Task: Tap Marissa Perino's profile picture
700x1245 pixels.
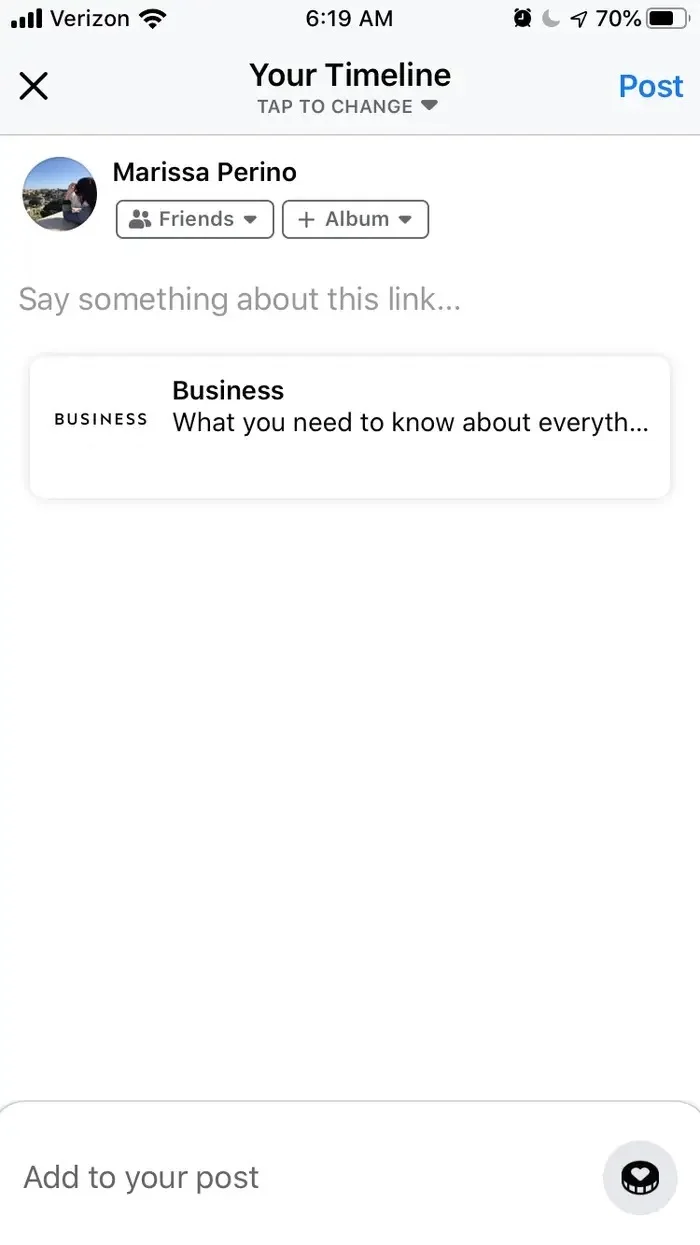Action: (x=60, y=194)
